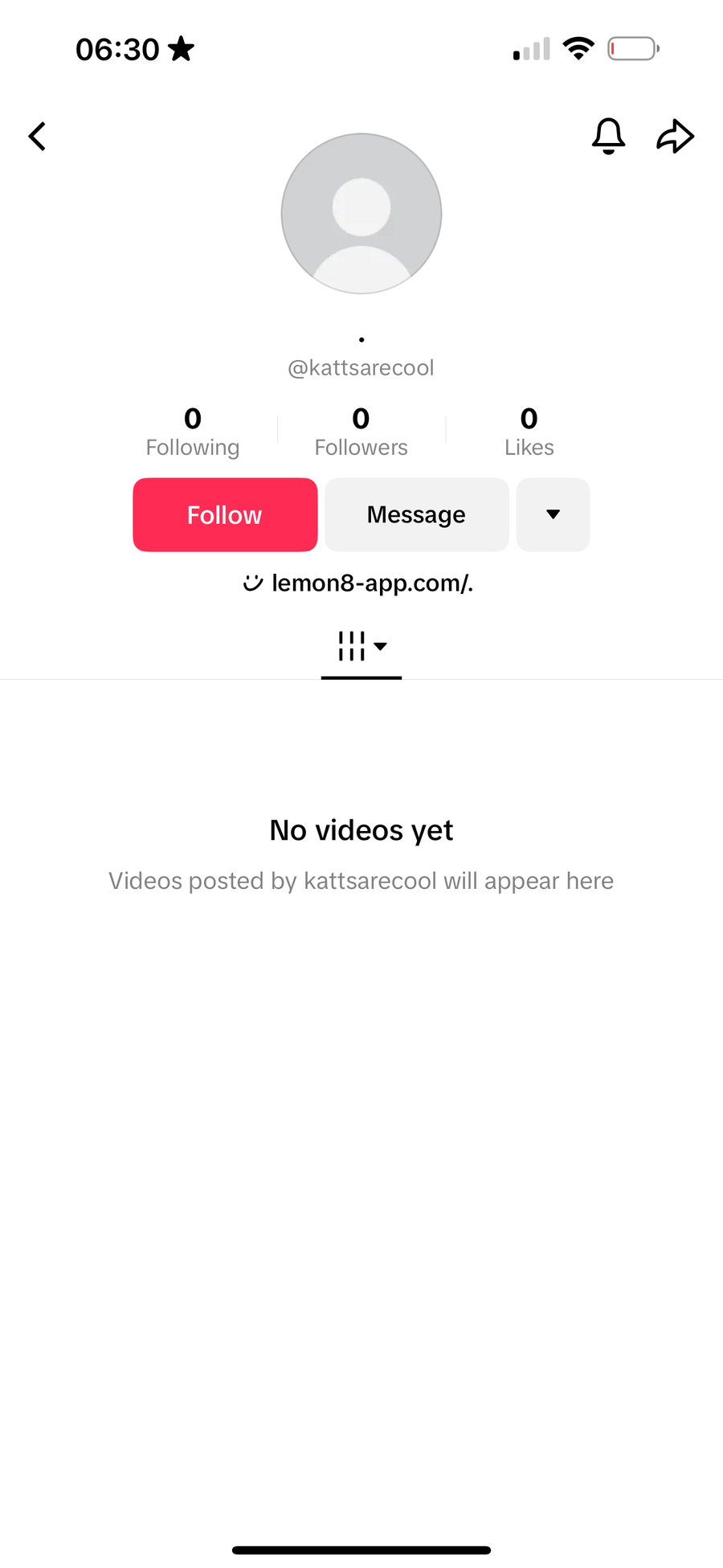
Task: Go back using the arrow
Action: tap(37, 137)
